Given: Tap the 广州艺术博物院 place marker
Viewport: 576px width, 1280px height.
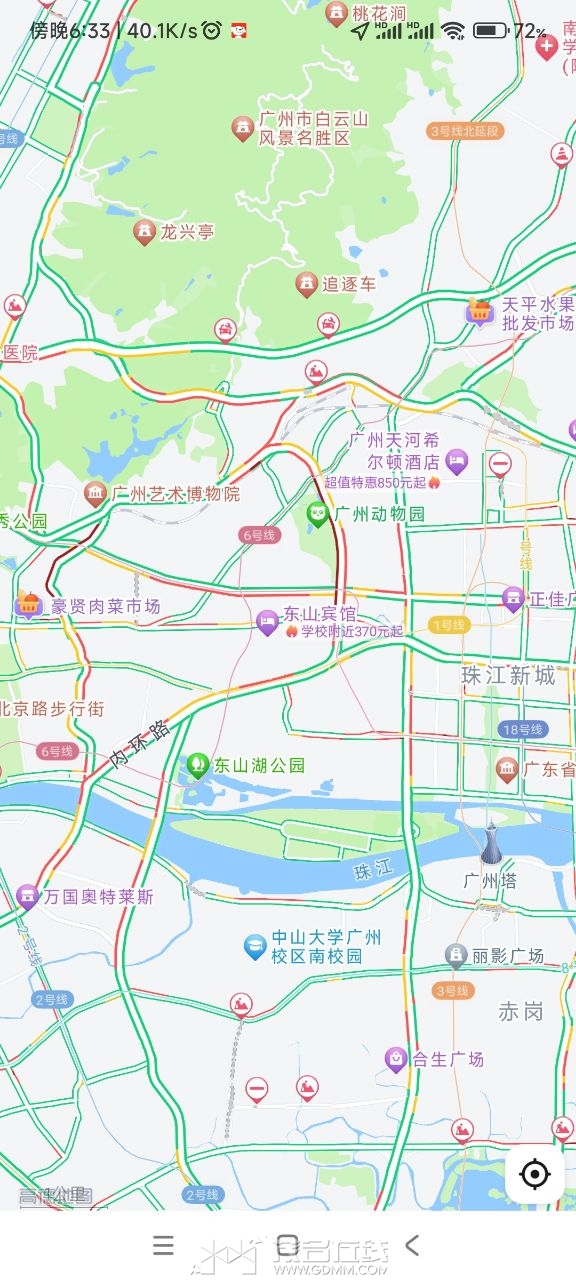Looking at the screenshot, I should 95,493.
